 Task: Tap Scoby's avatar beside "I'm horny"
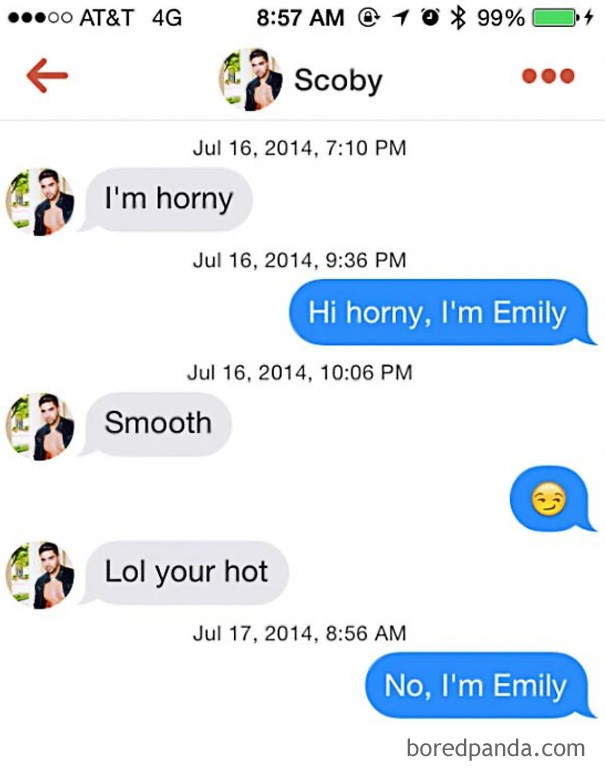point(40,201)
